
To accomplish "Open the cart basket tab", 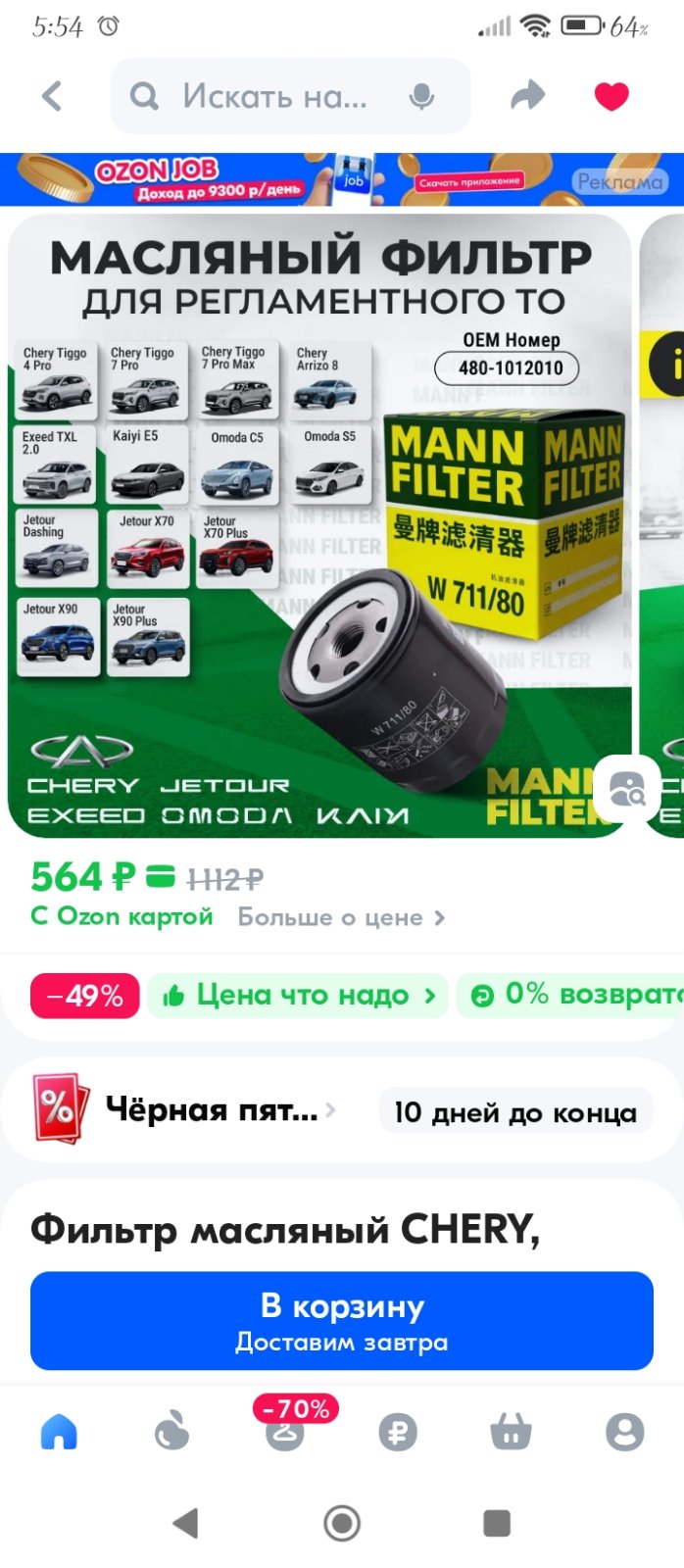I will (511, 1433).
